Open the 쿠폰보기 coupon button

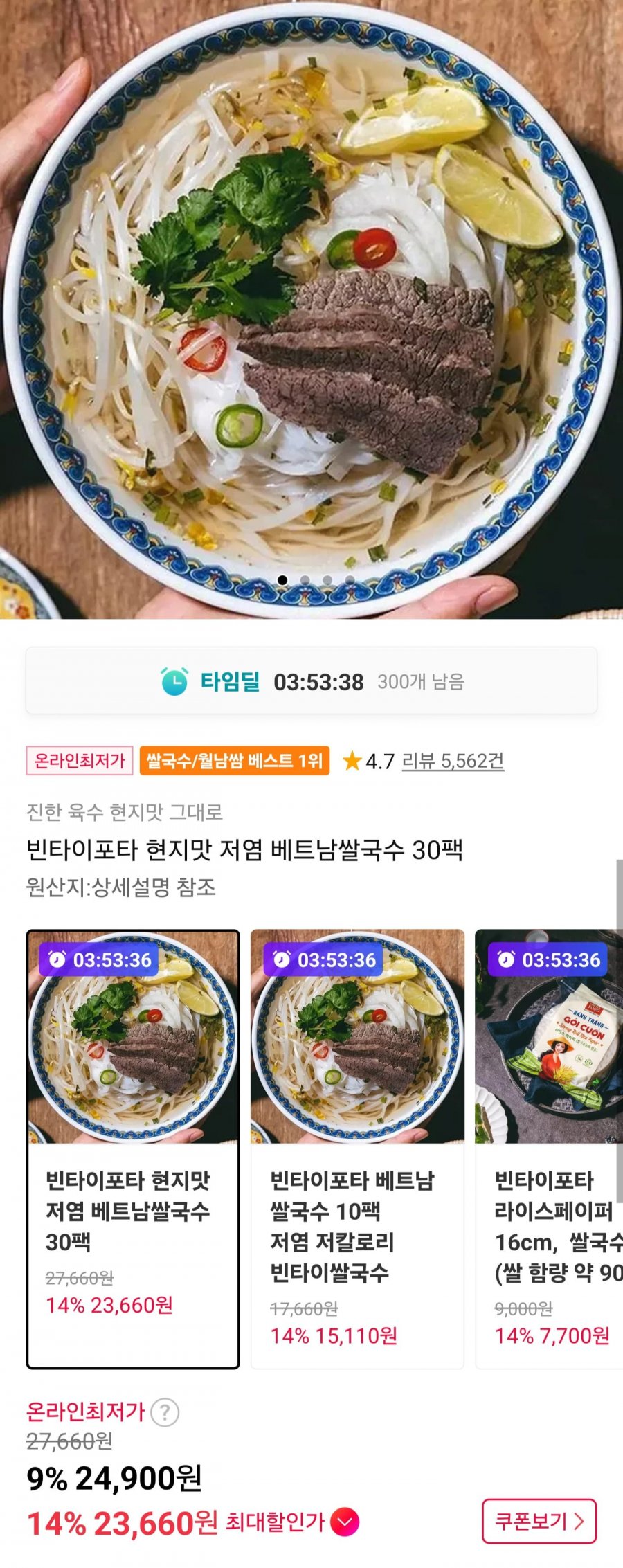539,1521
